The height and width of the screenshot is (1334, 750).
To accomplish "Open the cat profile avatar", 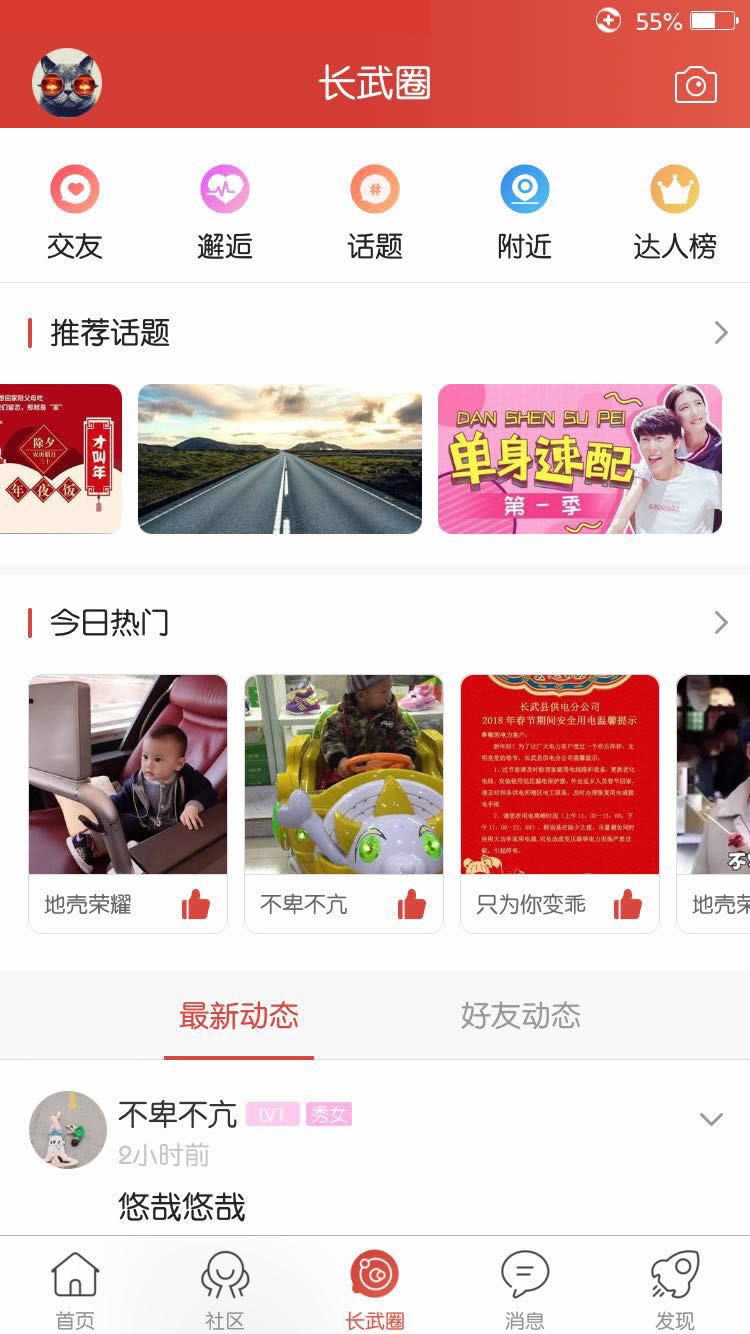I will [x=67, y=83].
